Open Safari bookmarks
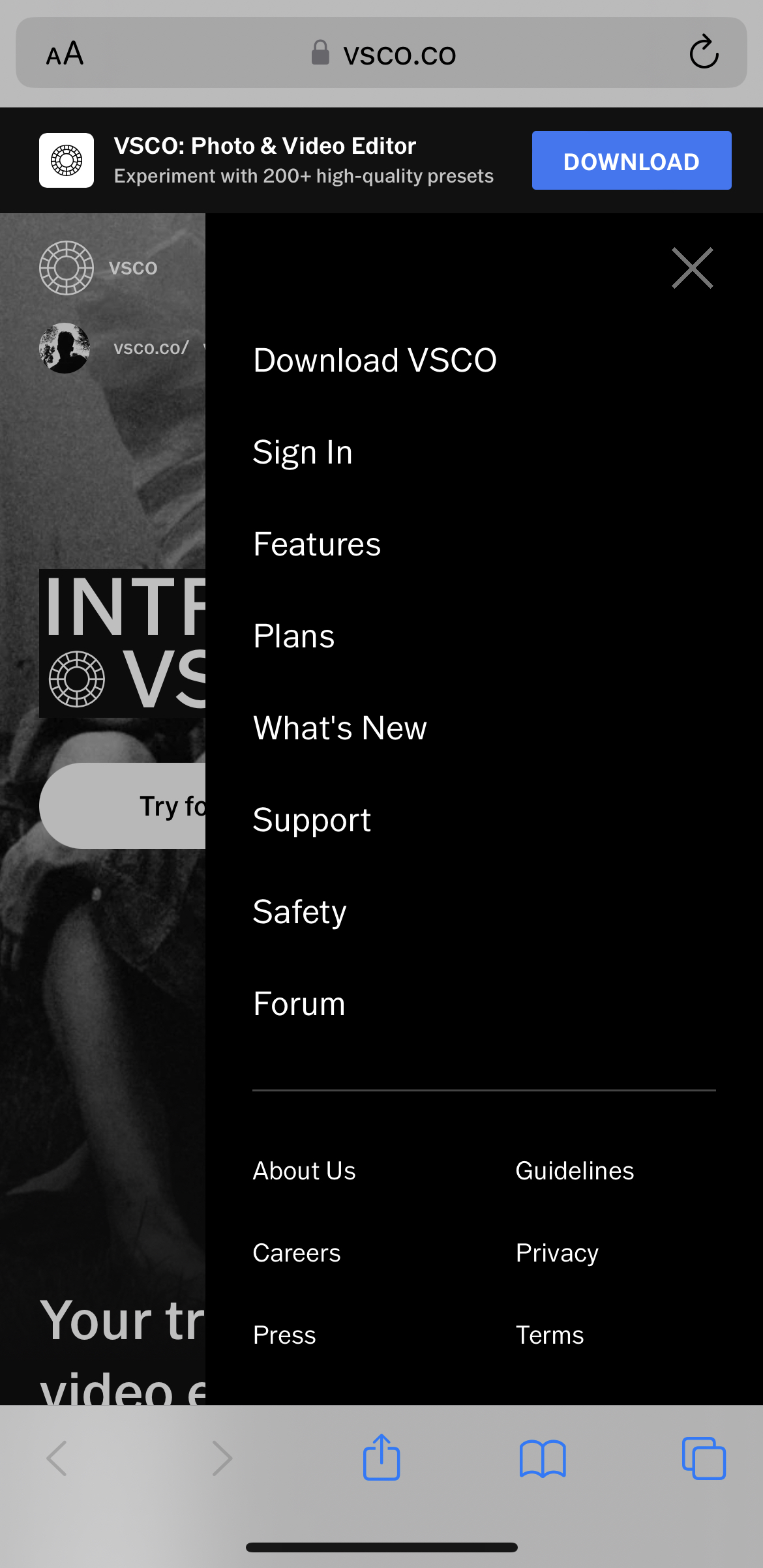 tap(543, 1458)
